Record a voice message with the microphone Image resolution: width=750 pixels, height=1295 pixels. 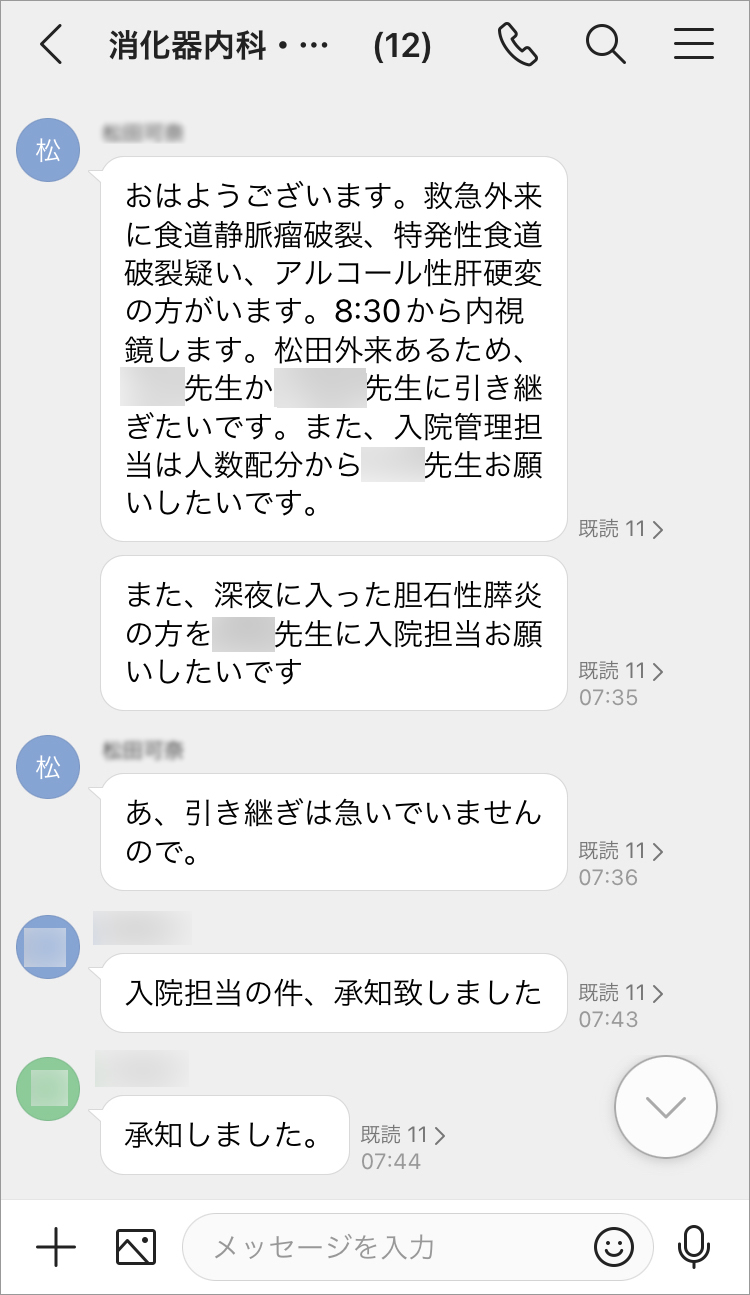tap(692, 1247)
